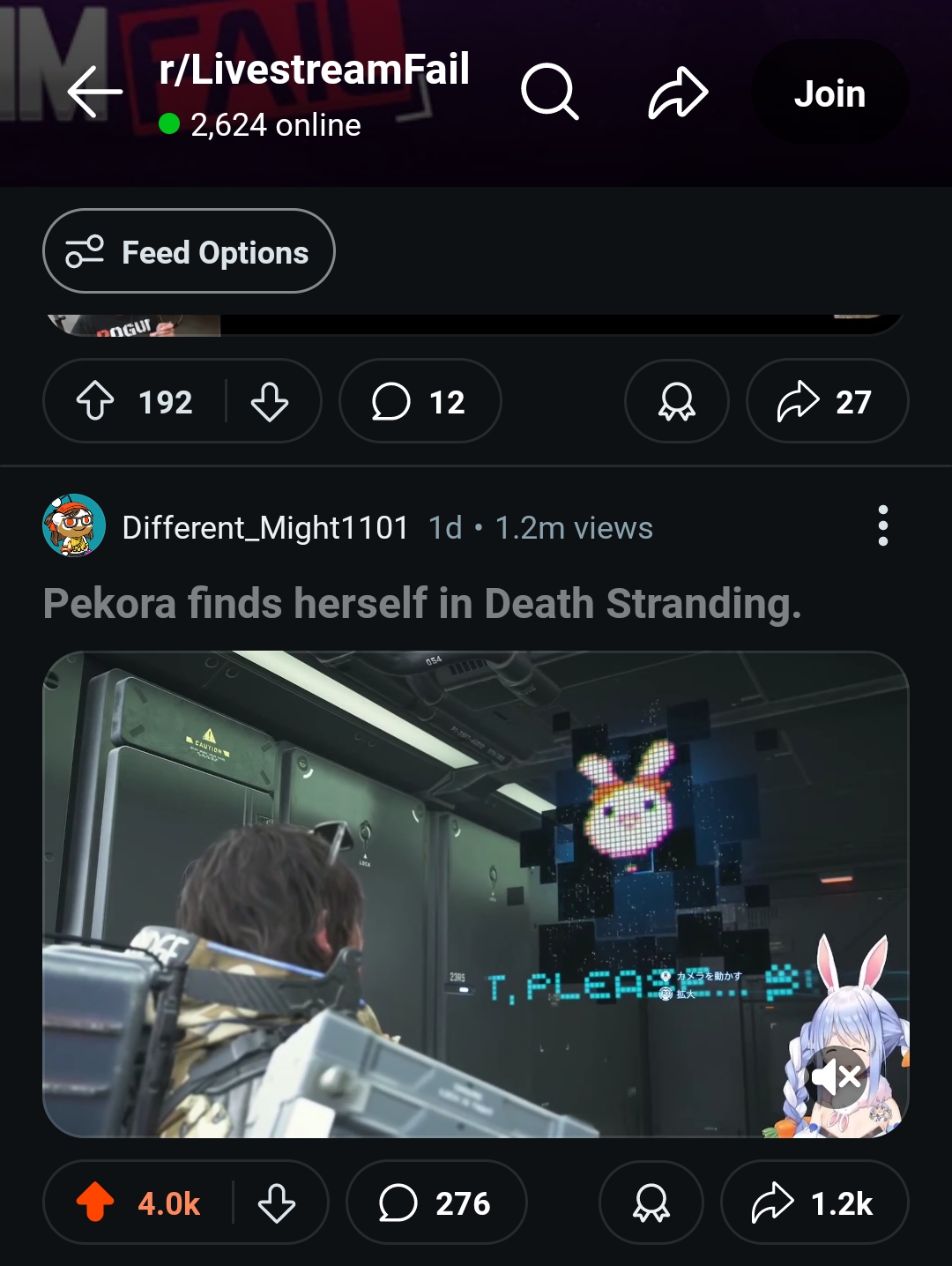952x1266 pixels.
Task: Award the Pekora Death Stranding post
Action: coord(651,1203)
